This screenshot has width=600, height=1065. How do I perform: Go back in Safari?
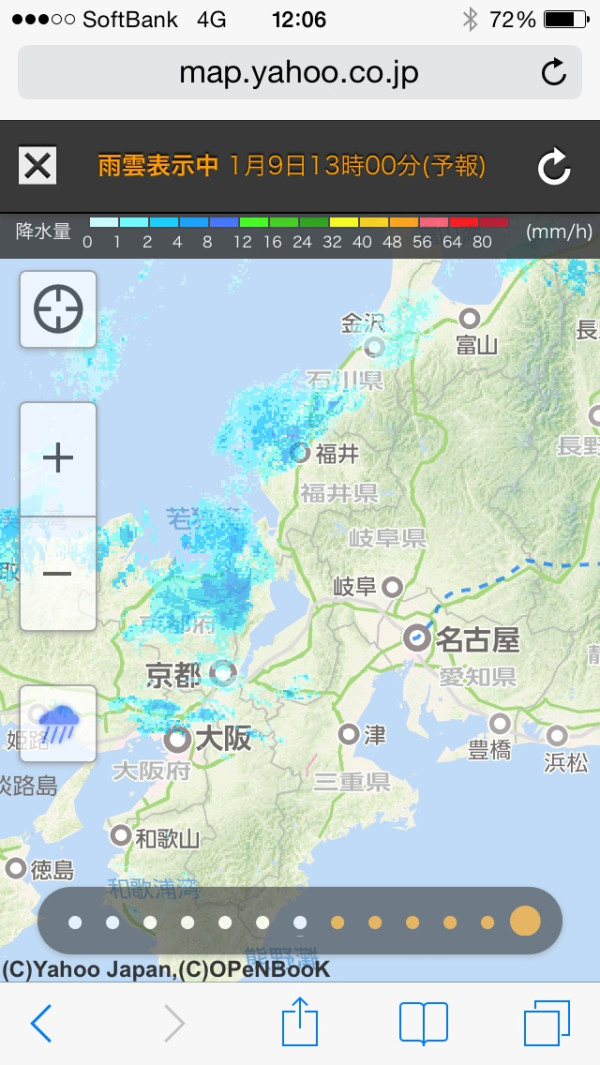coord(41,1023)
